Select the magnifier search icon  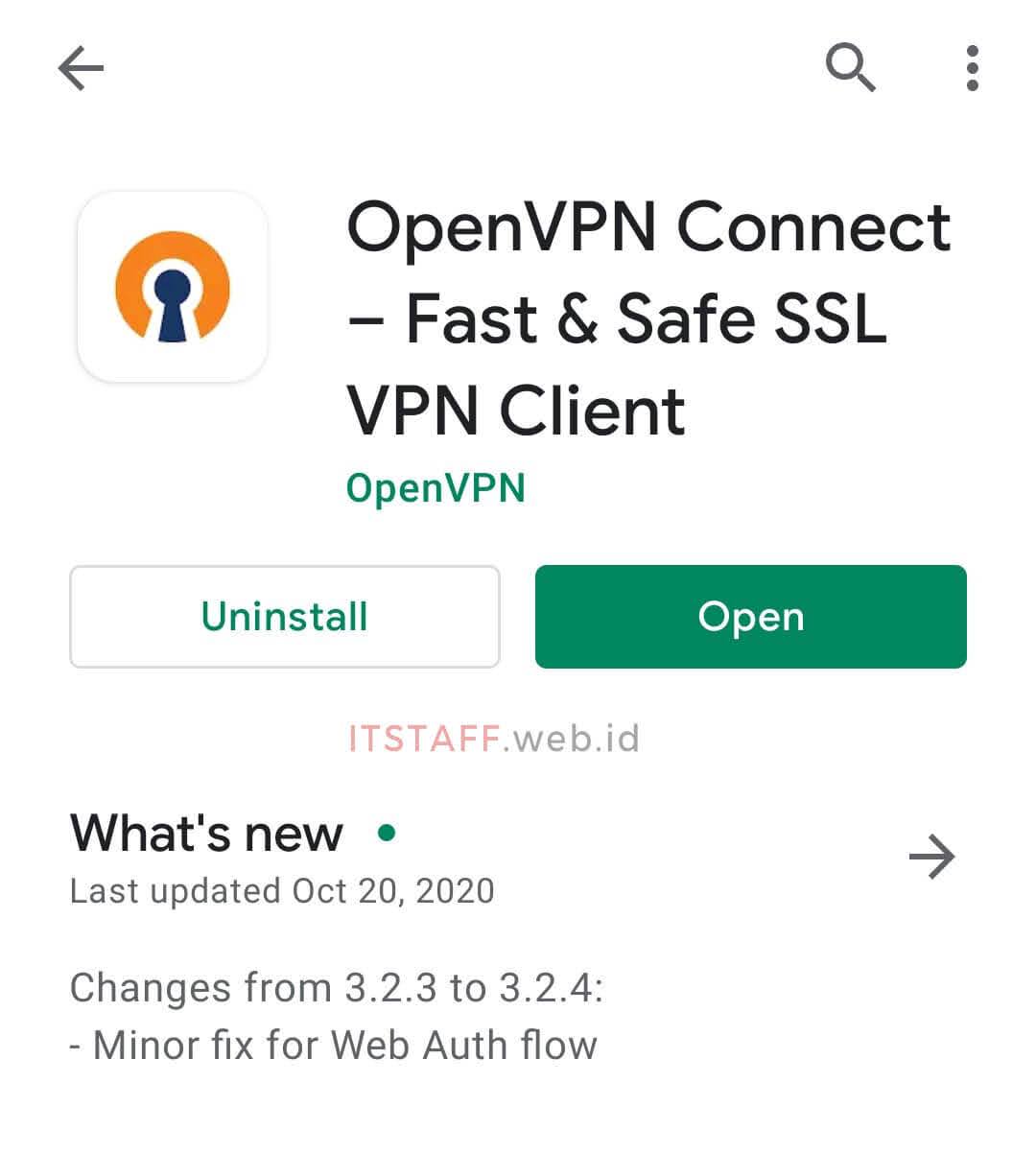click(x=850, y=67)
